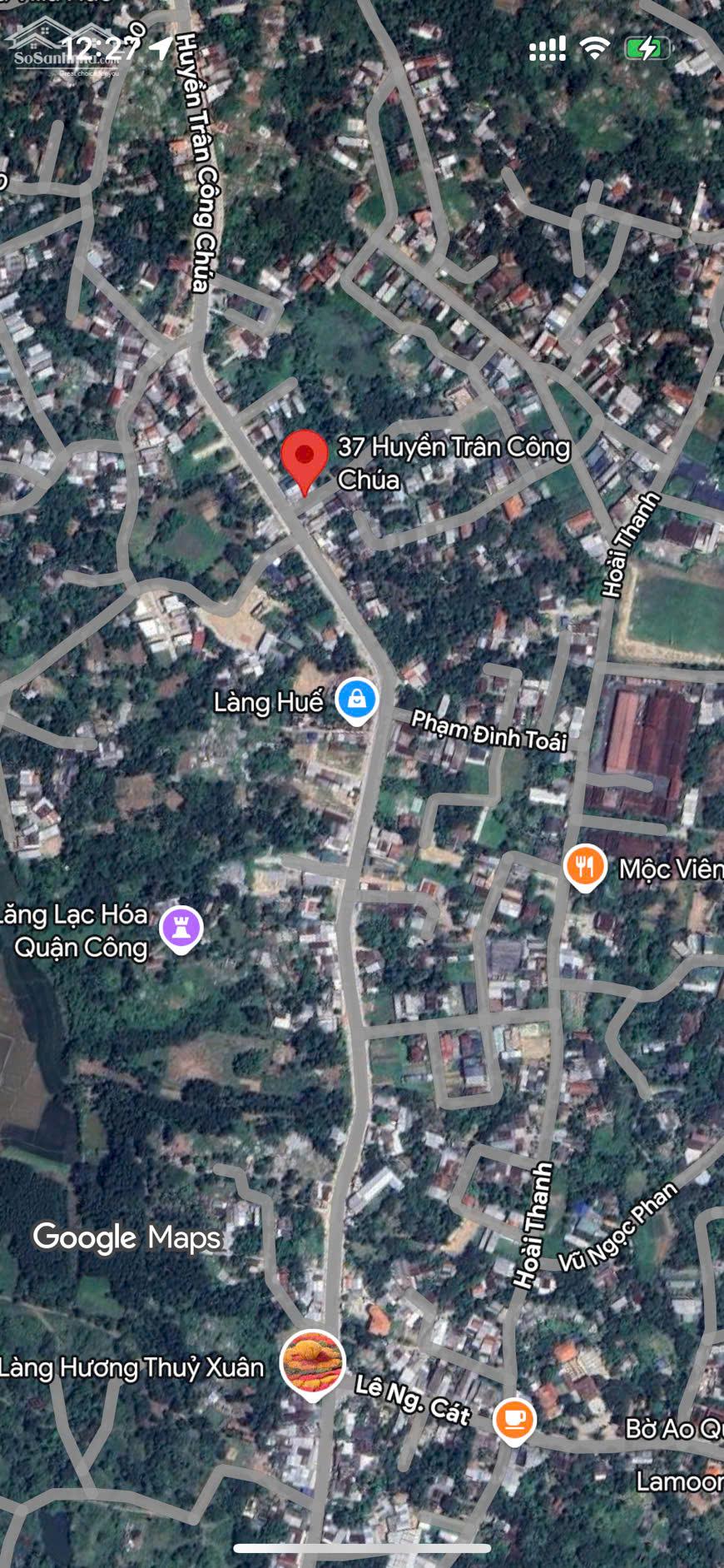Select the Mộc Viên restaurant marker

(585, 867)
